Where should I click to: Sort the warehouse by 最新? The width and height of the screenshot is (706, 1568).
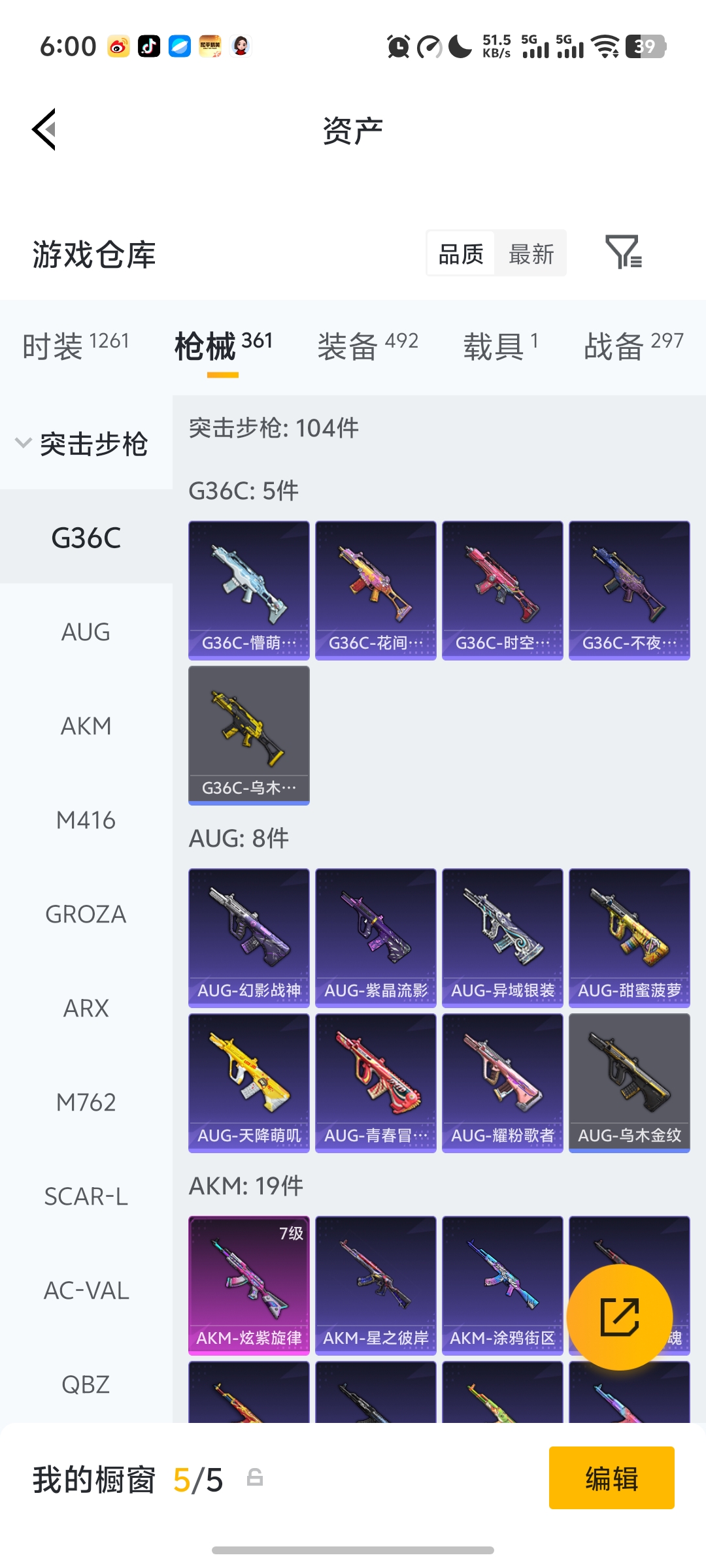531,253
